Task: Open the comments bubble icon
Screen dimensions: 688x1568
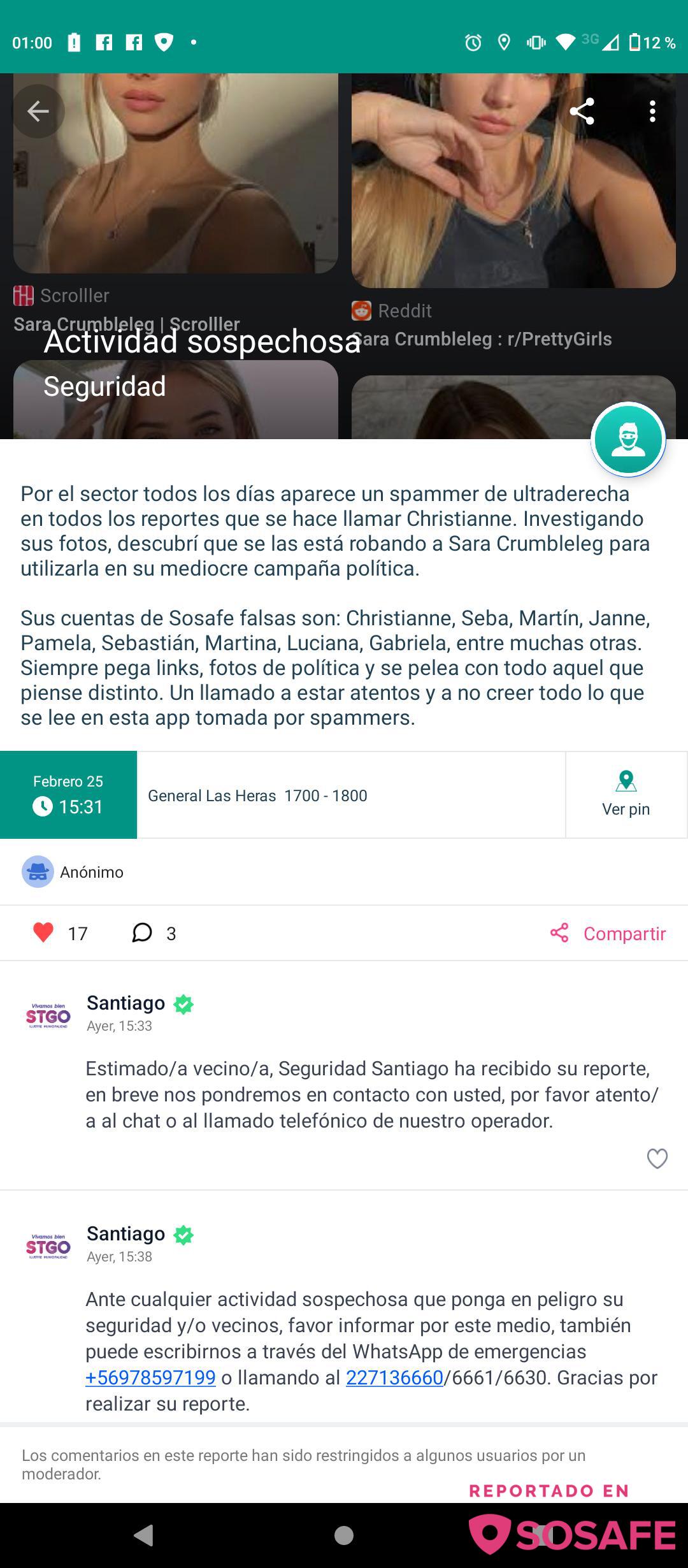Action: point(142,933)
